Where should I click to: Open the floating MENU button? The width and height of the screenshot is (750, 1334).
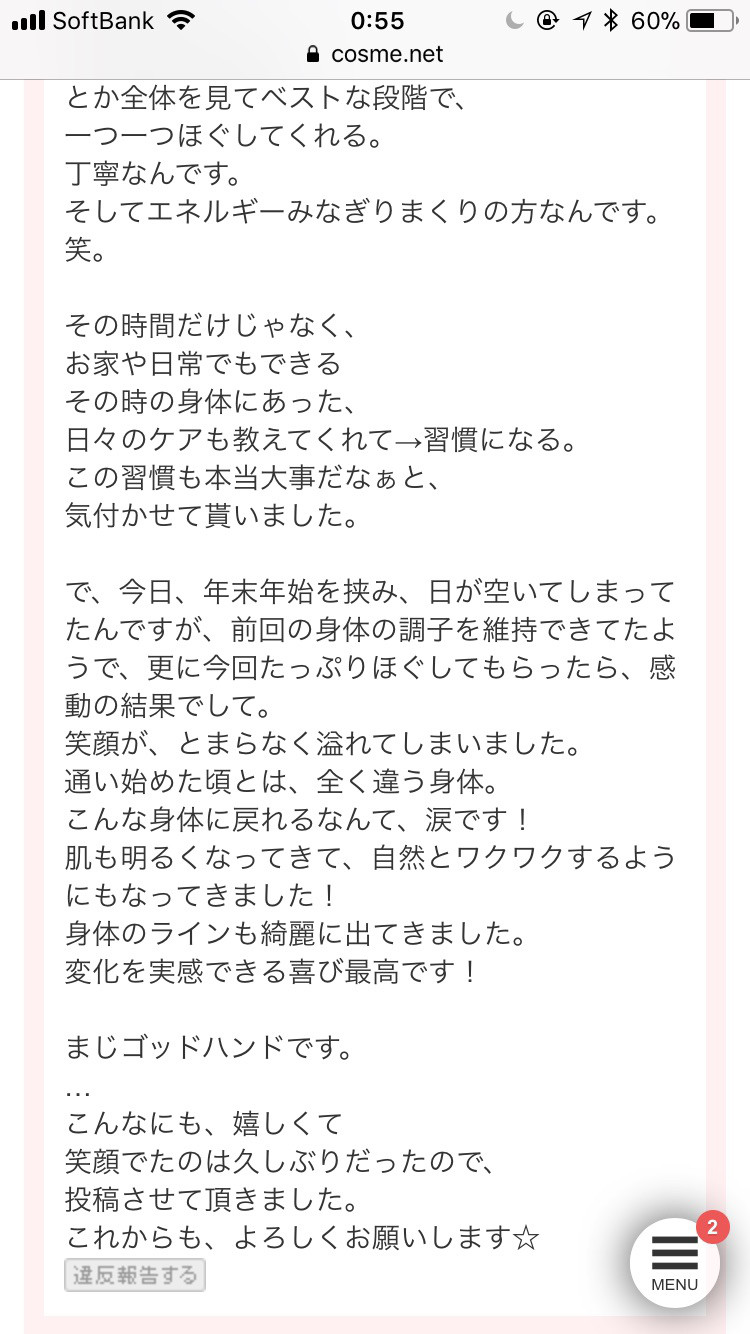click(x=674, y=1262)
